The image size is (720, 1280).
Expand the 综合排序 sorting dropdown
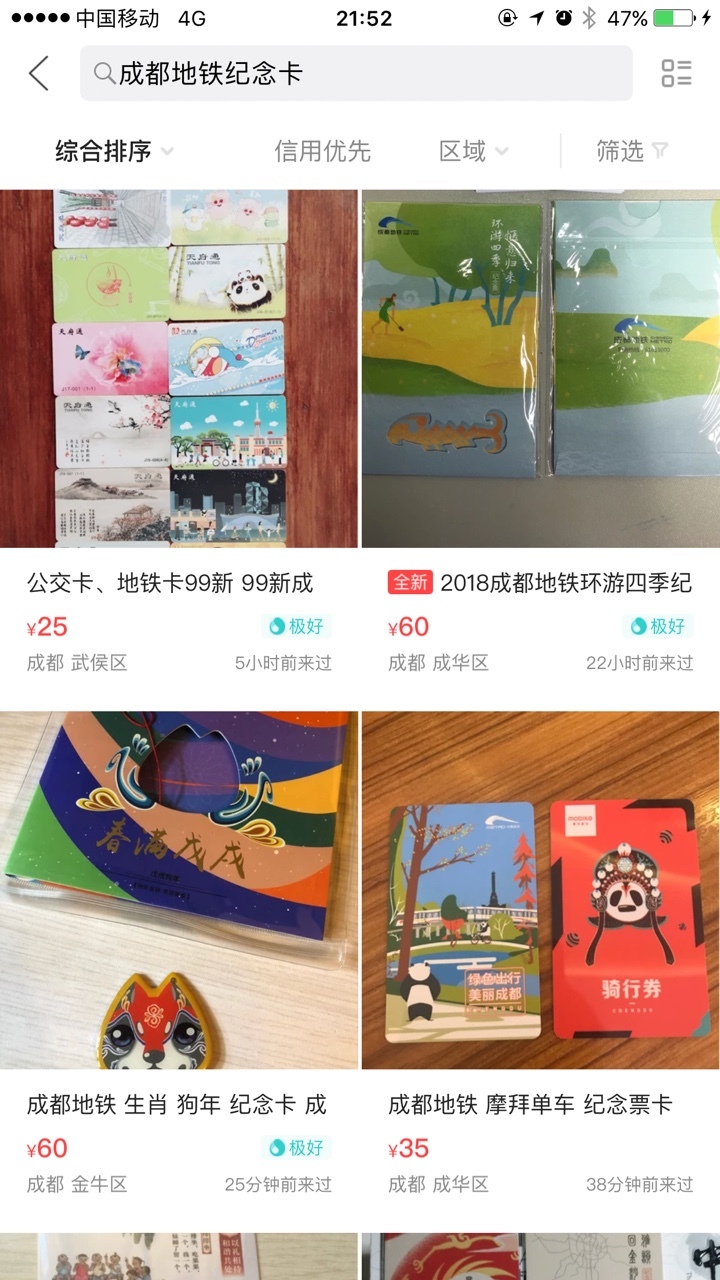click(x=114, y=151)
